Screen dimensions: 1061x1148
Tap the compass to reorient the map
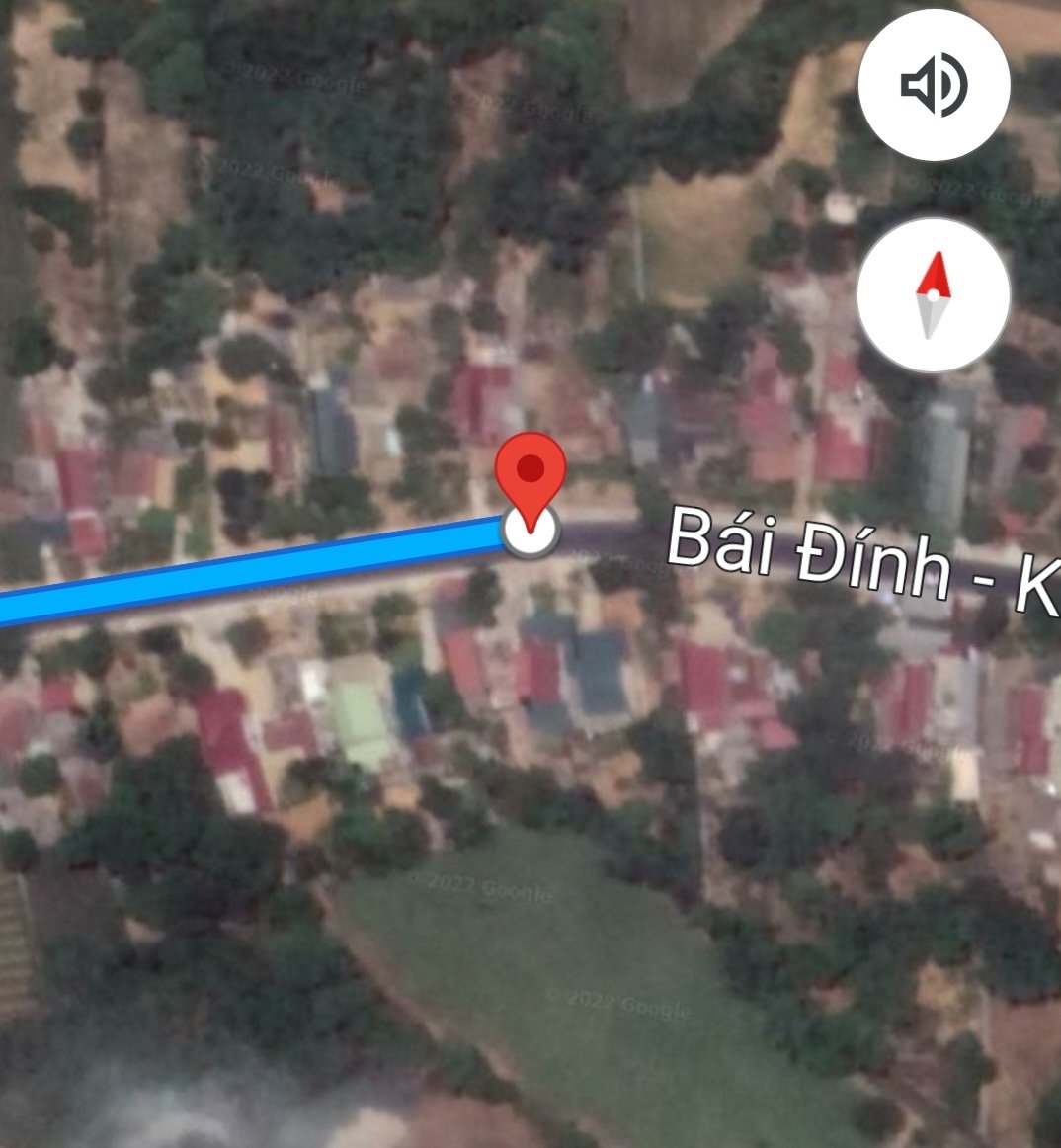click(x=934, y=294)
